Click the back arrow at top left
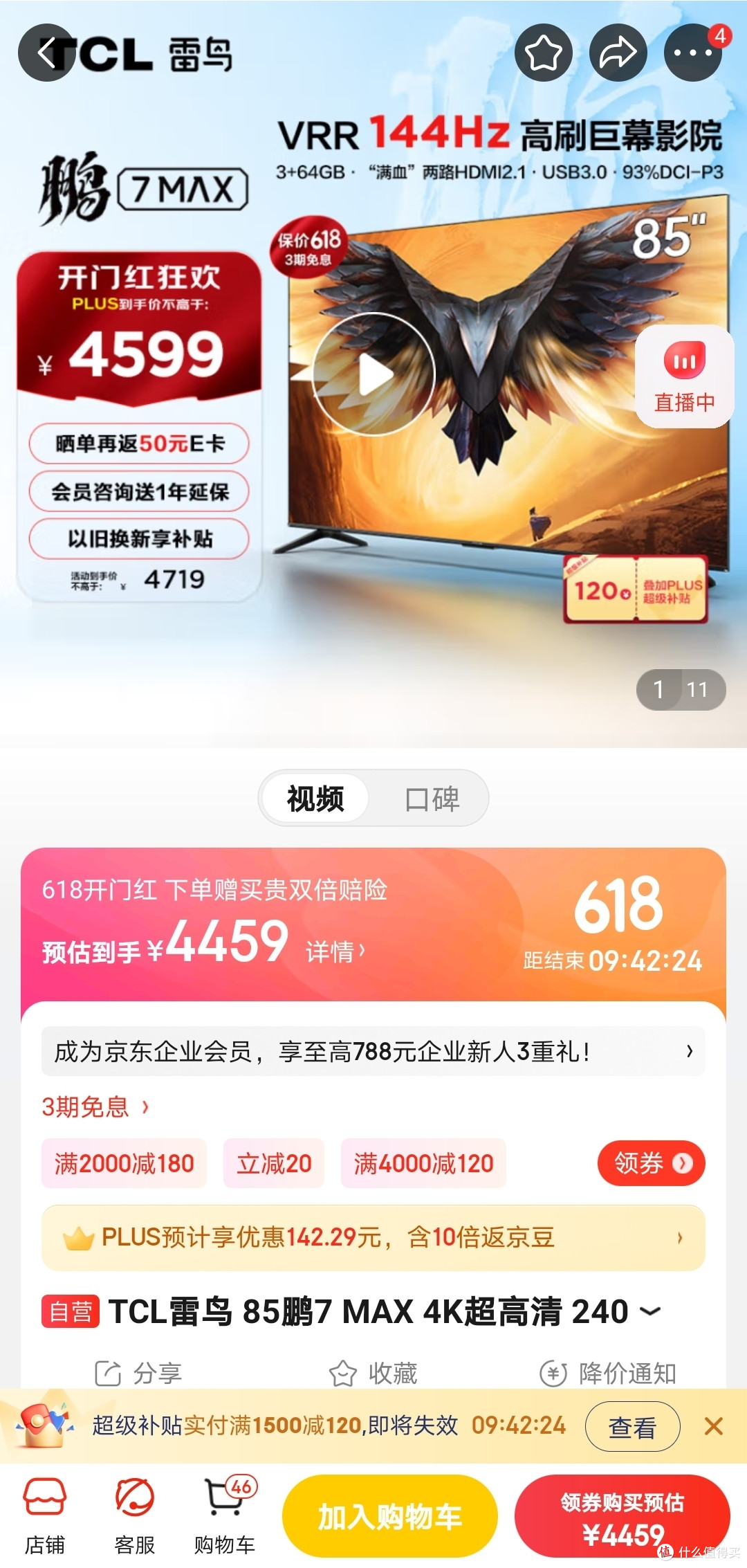747x1568 pixels. point(45,52)
